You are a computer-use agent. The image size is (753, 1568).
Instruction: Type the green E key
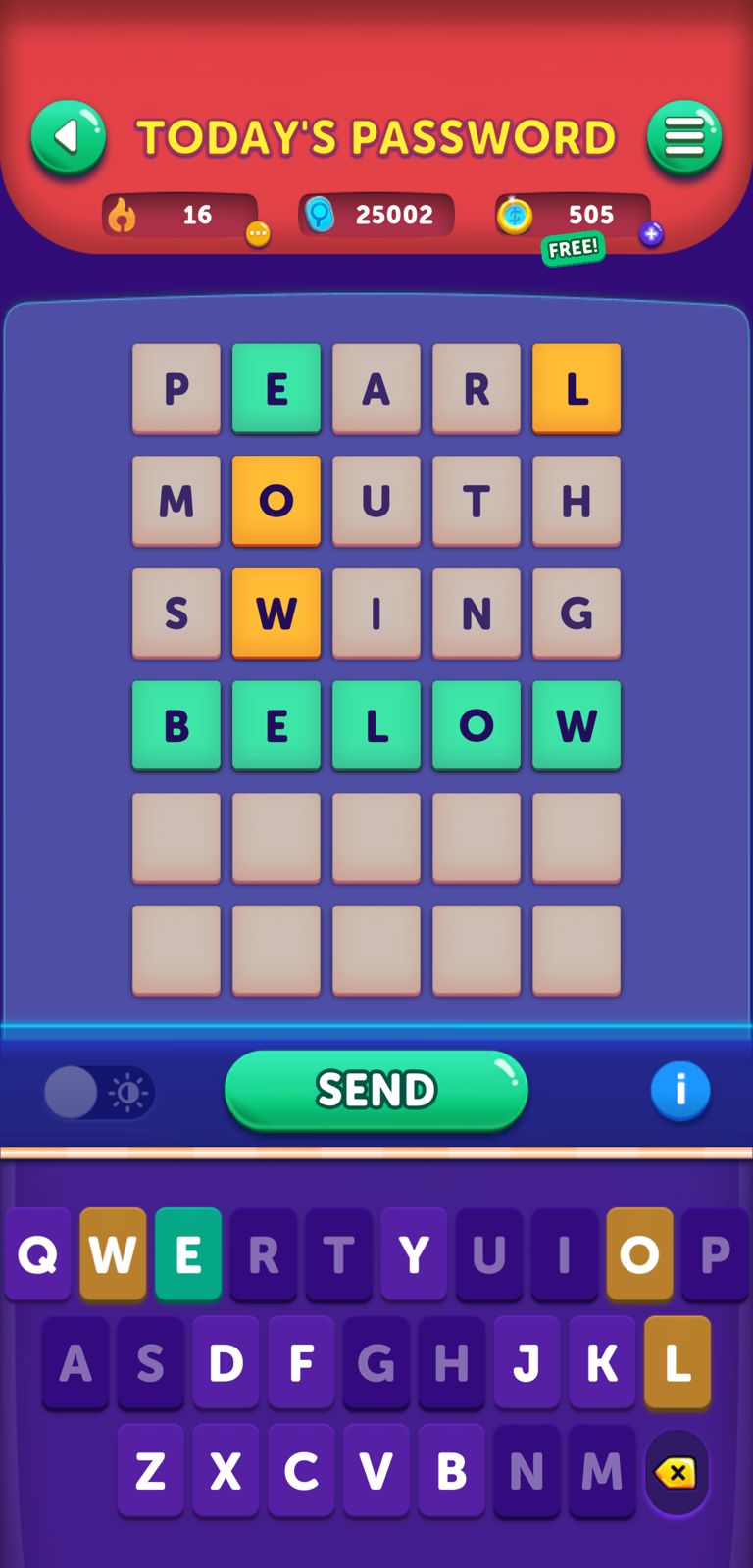pyautogui.click(x=188, y=1254)
